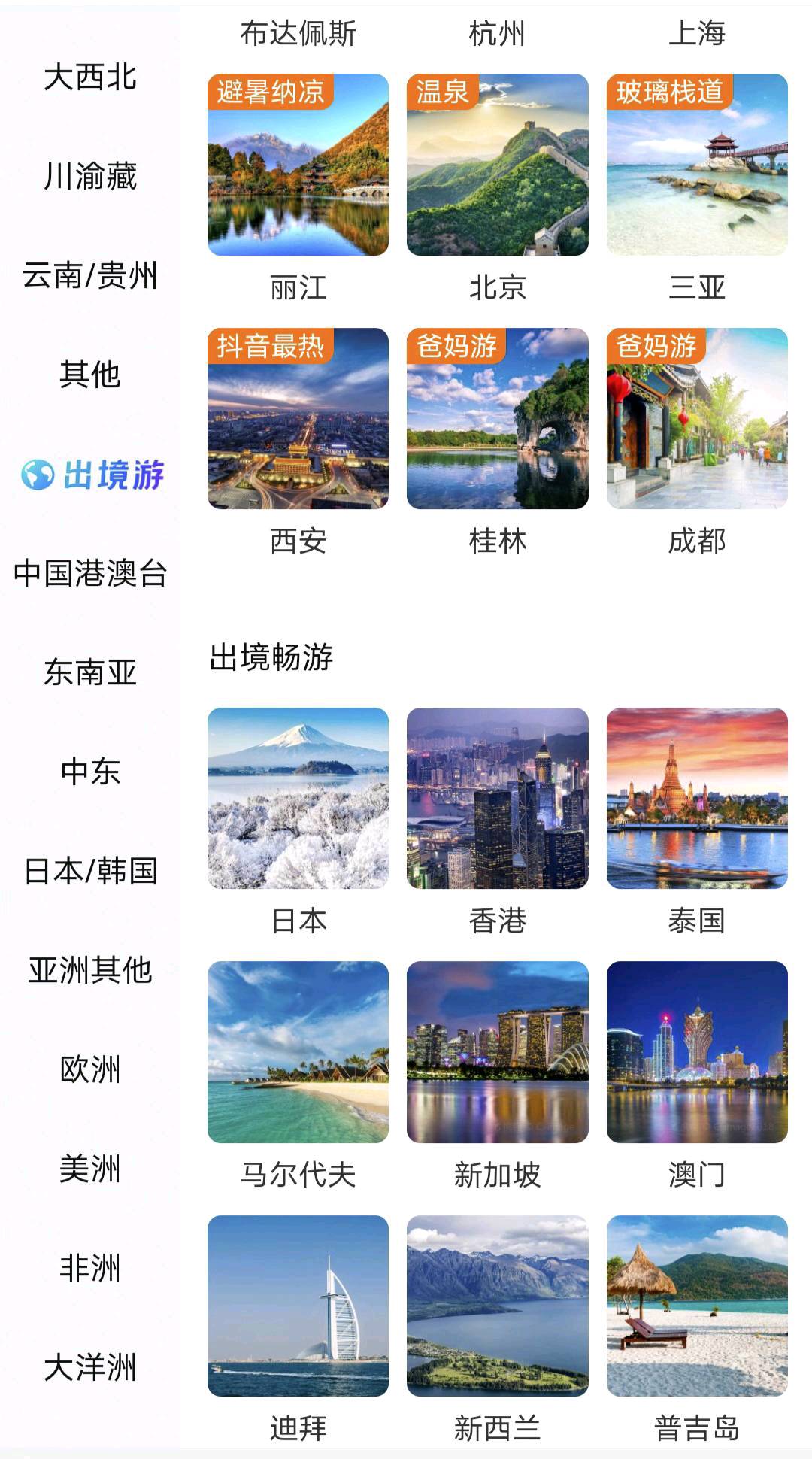Switch to 大洋洲 category
This screenshot has width=812, height=1459.
pos(90,1367)
